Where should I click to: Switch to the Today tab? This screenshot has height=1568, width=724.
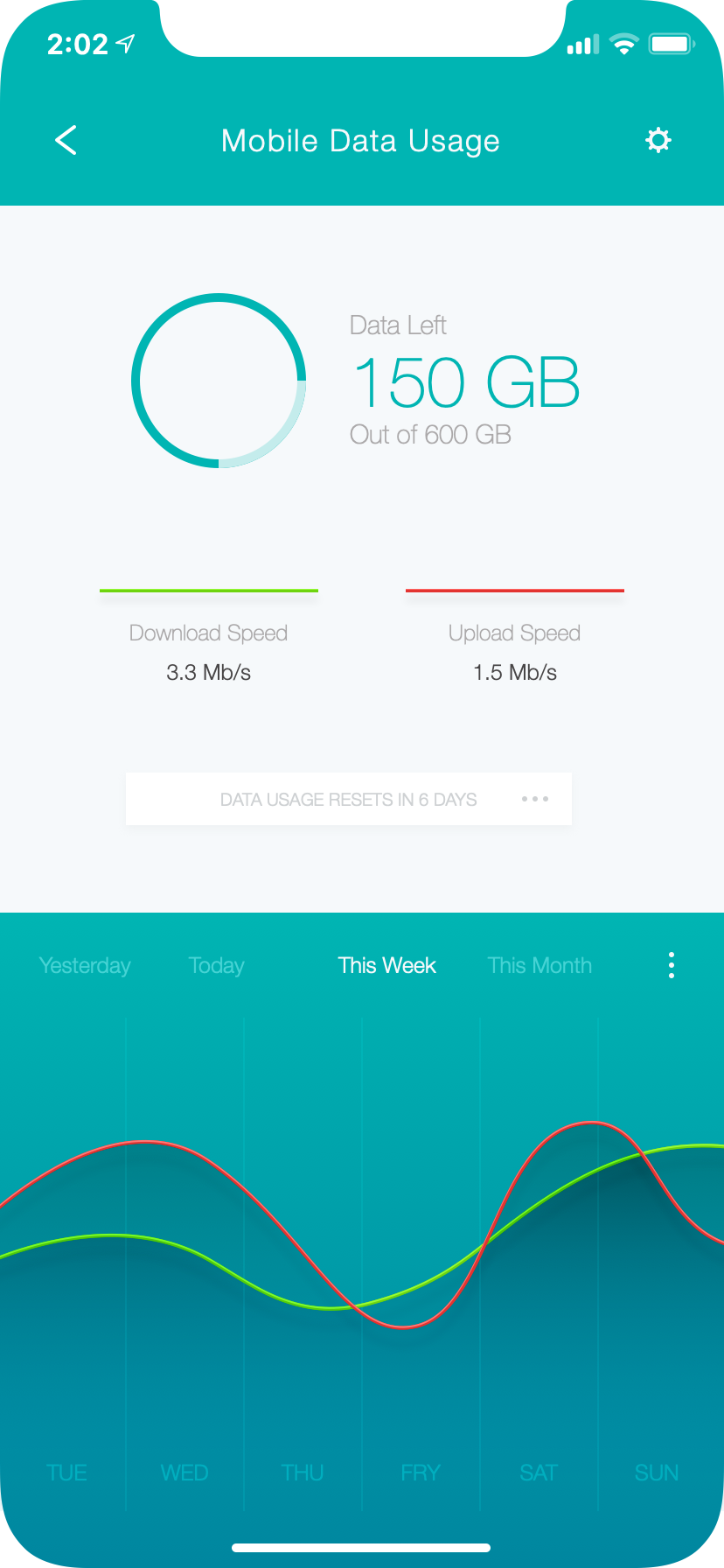(216, 965)
